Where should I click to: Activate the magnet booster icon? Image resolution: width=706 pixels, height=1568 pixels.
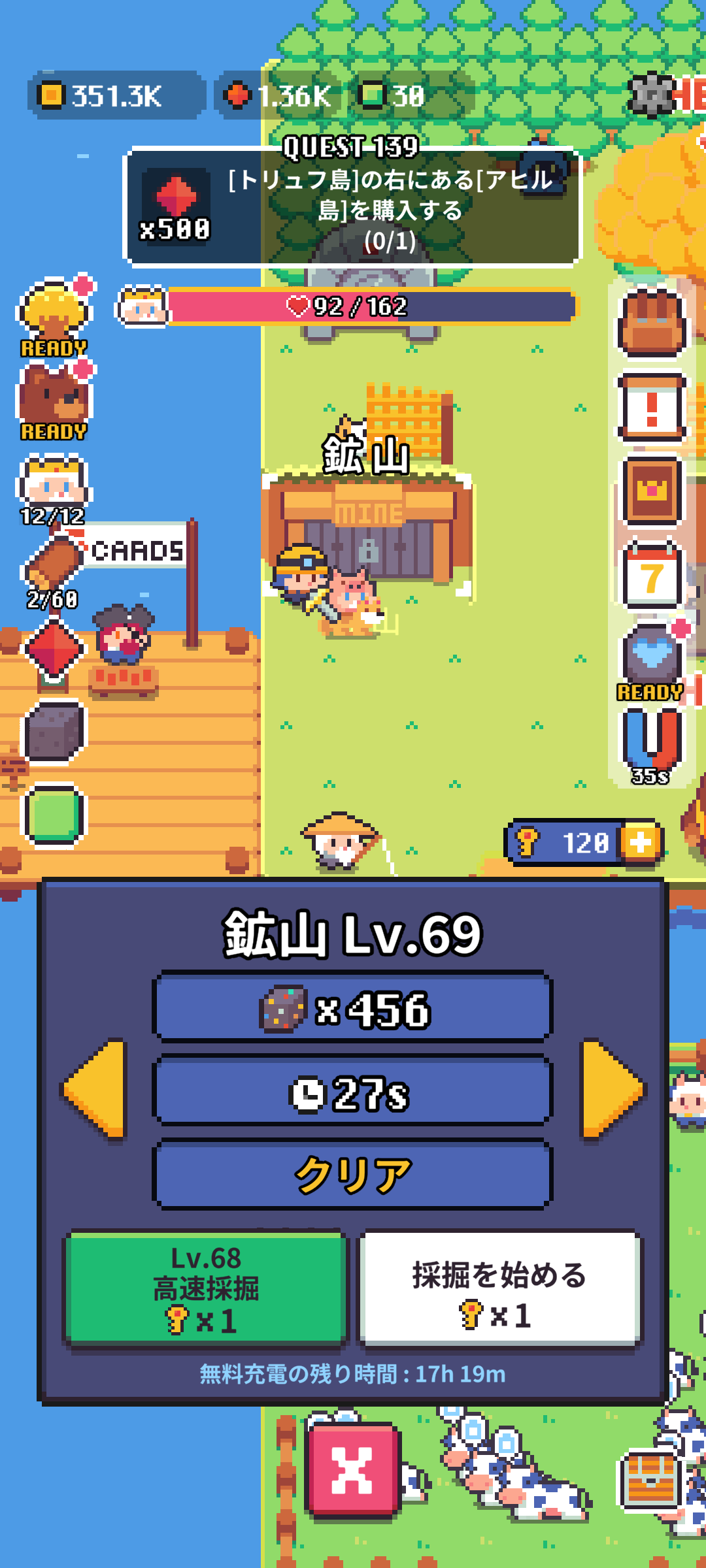coord(651,742)
